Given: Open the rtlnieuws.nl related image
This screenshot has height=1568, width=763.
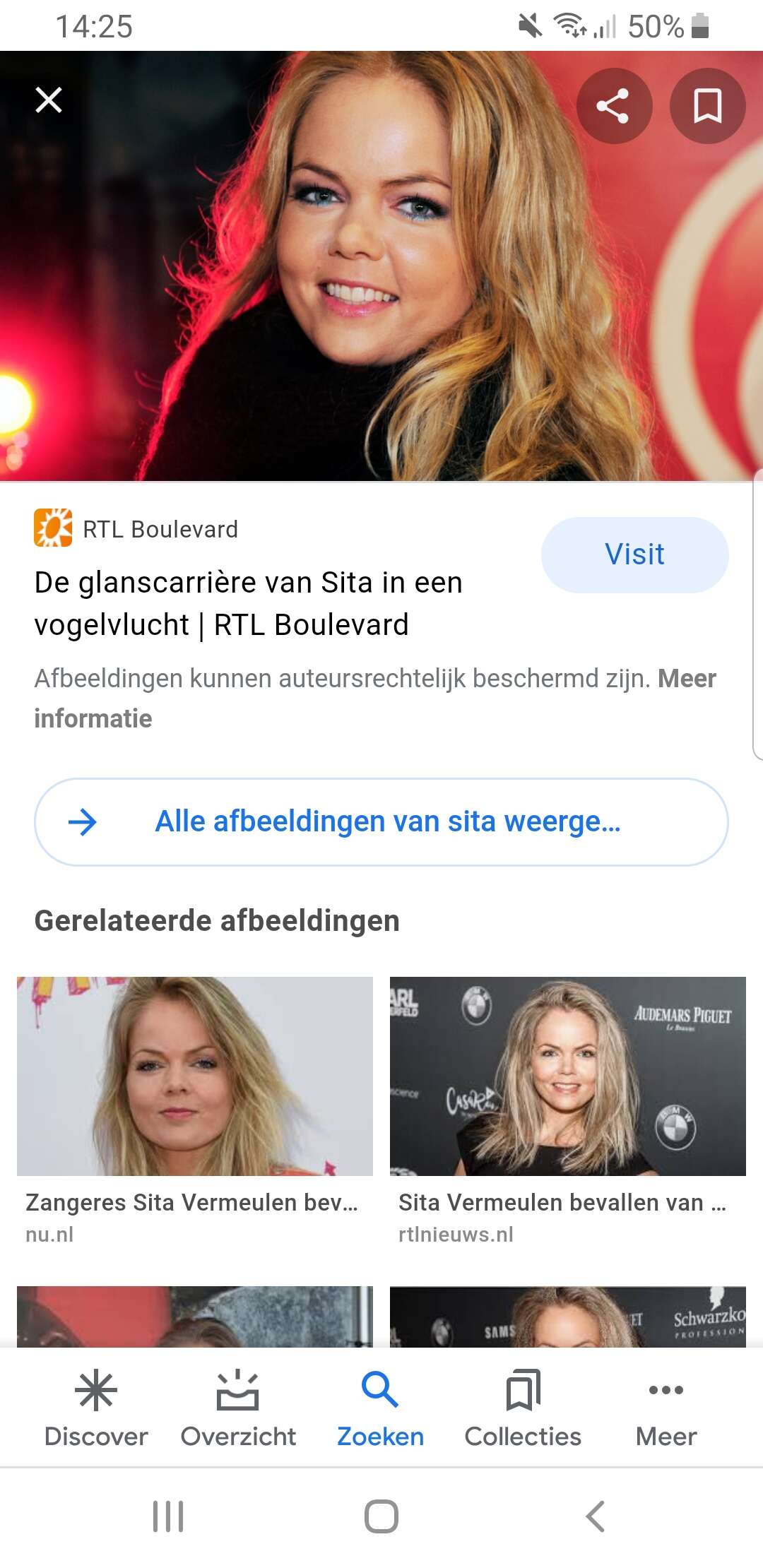Looking at the screenshot, I should [567, 1076].
